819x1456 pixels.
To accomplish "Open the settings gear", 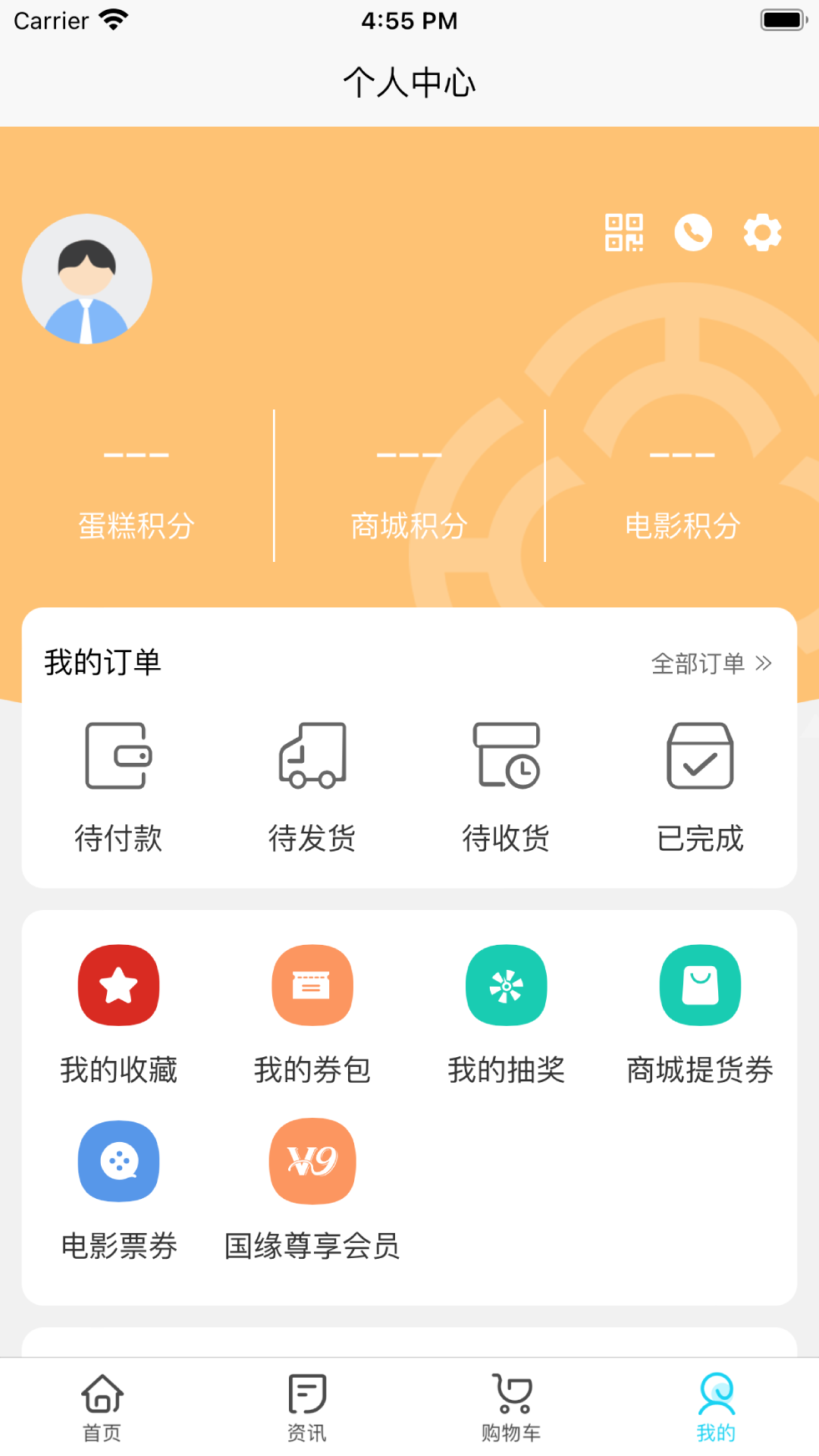I will coord(763,233).
